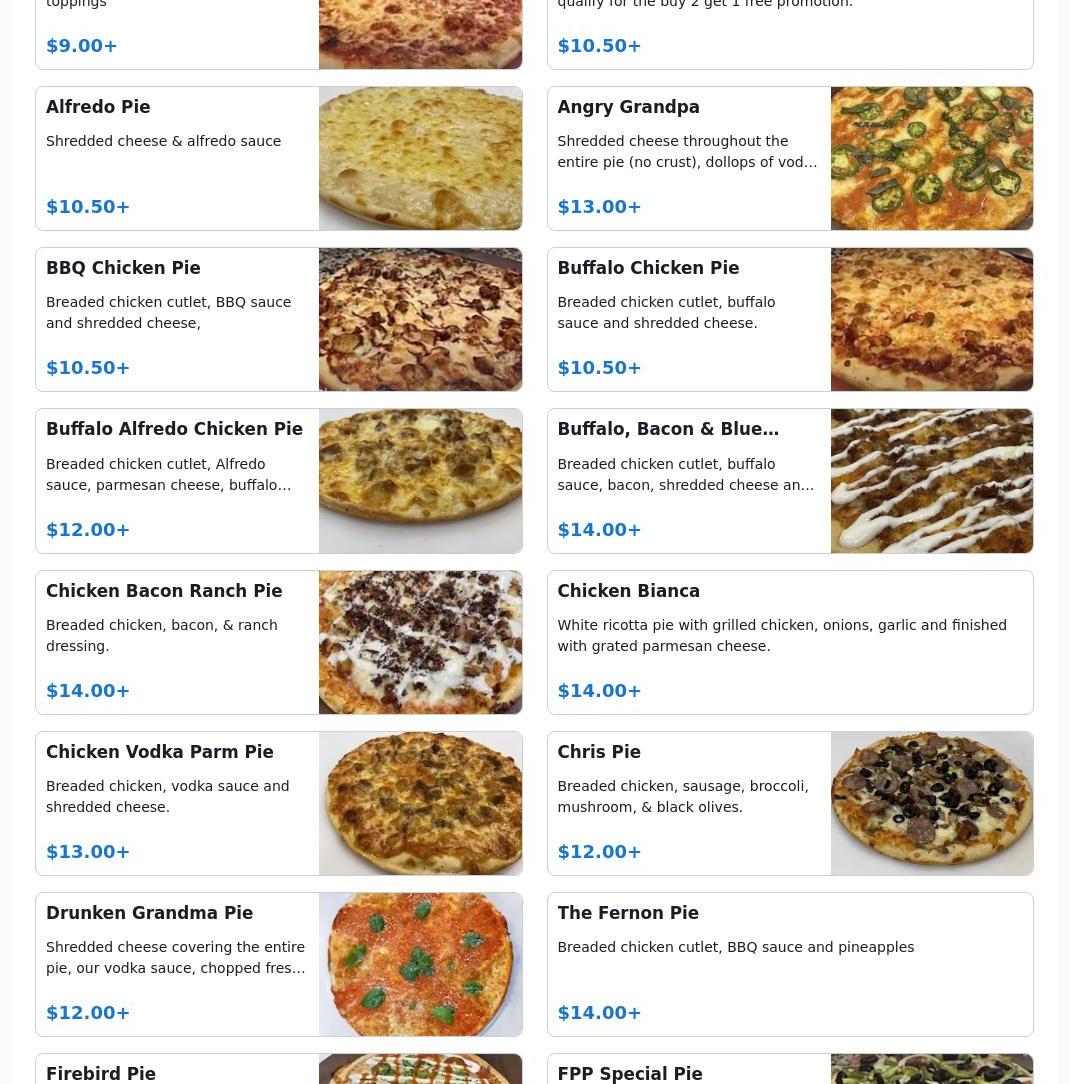1070x1084 pixels.
Task: Pick the Chicken Vodka Parm Pie
Action: [278, 803]
